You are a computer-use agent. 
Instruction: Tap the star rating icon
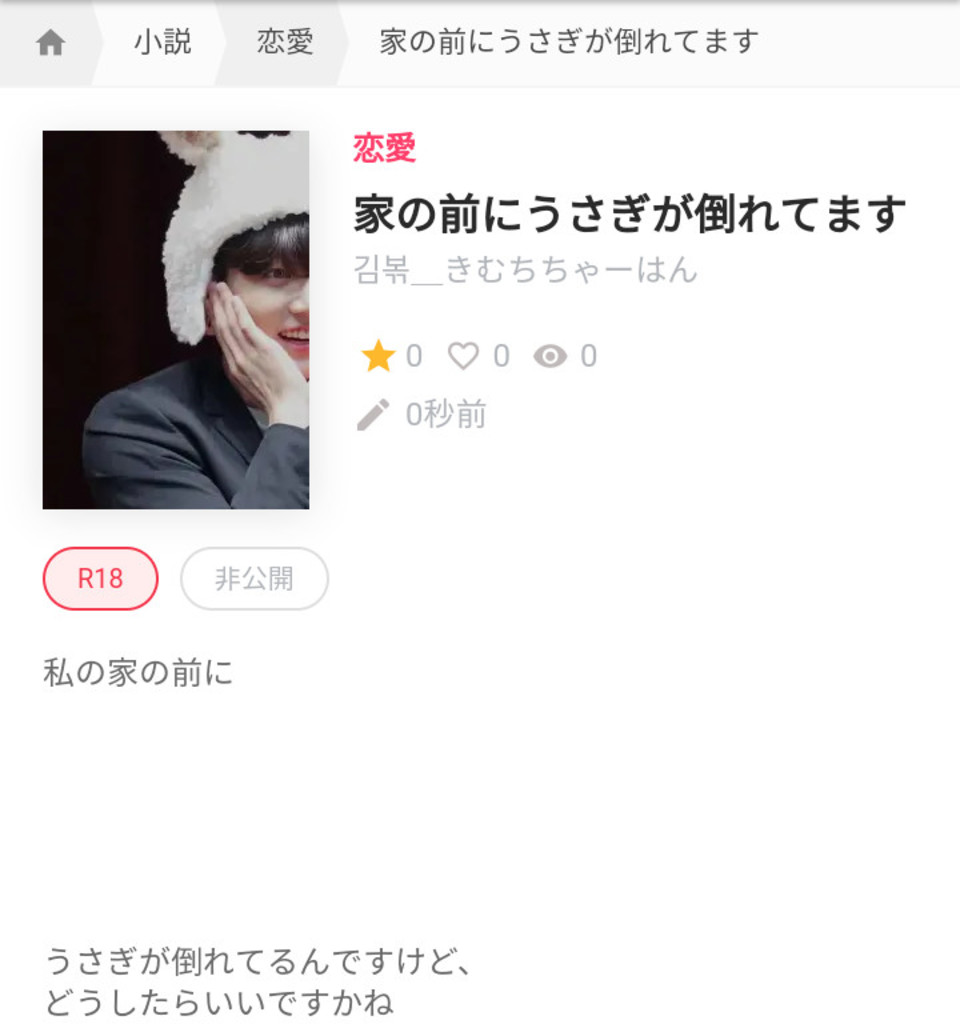378,356
